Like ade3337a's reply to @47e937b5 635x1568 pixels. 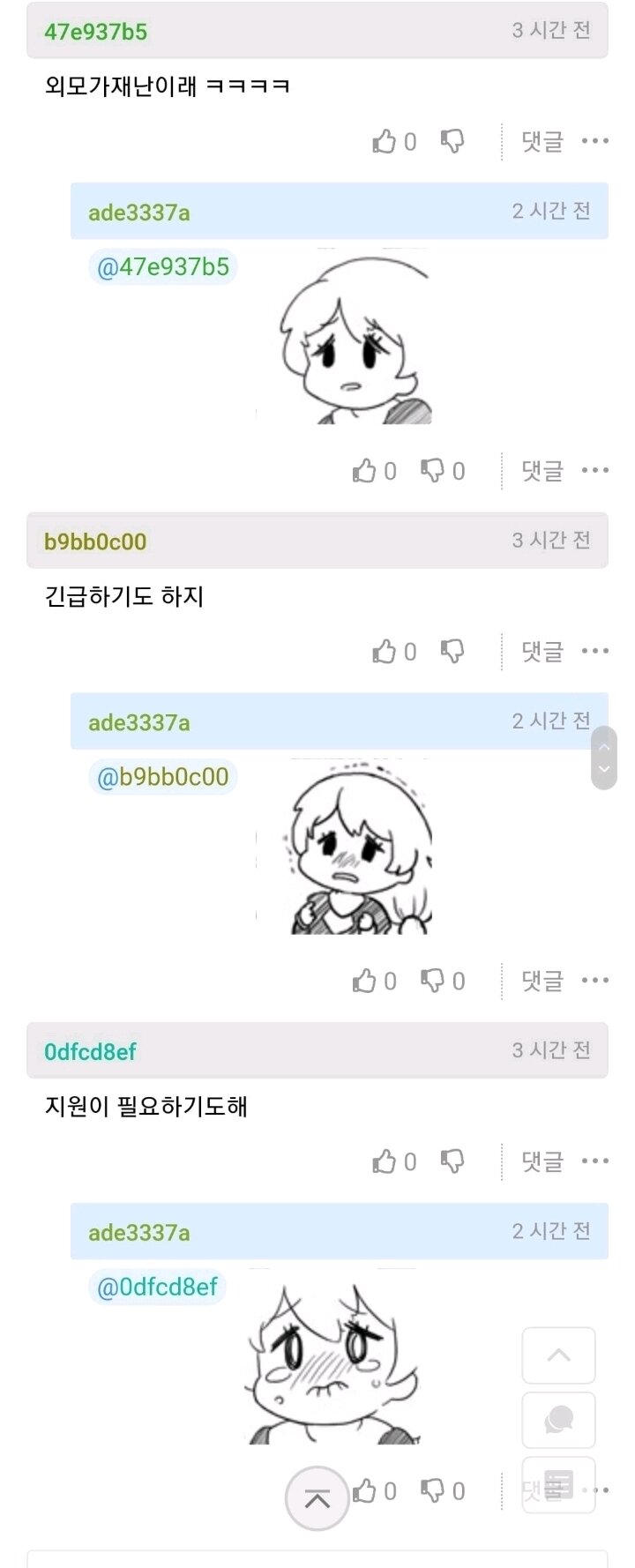pos(364,471)
